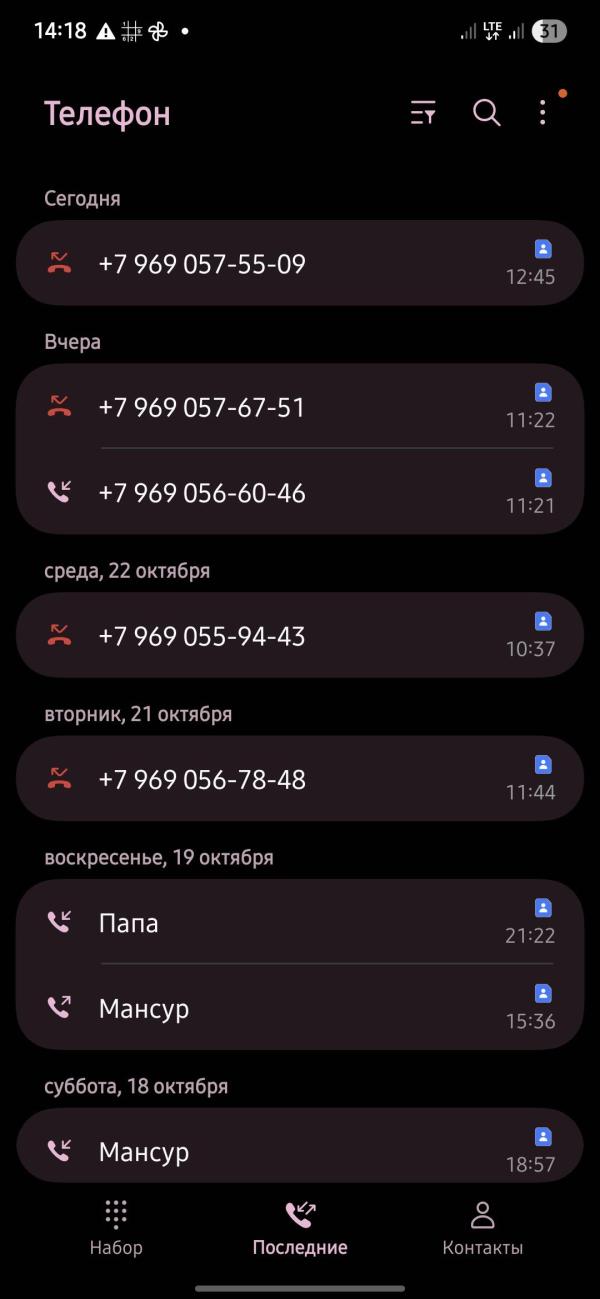Open Sunday's outgoing call to Мансур
Image resolution: width=600 pixels, height=1299 pixels.
[300, 1007]
